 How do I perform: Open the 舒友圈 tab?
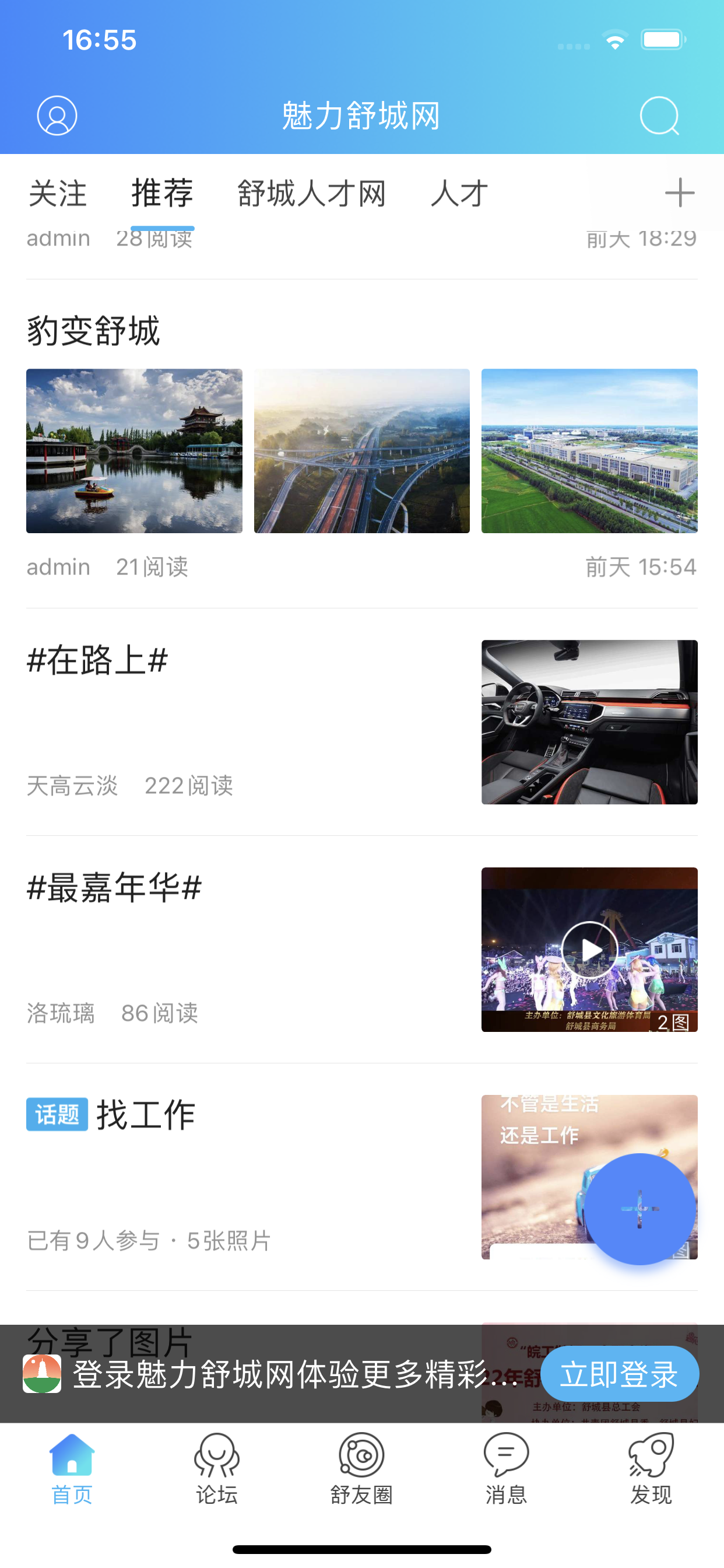pyautogui.click(x=361, y=1468)
